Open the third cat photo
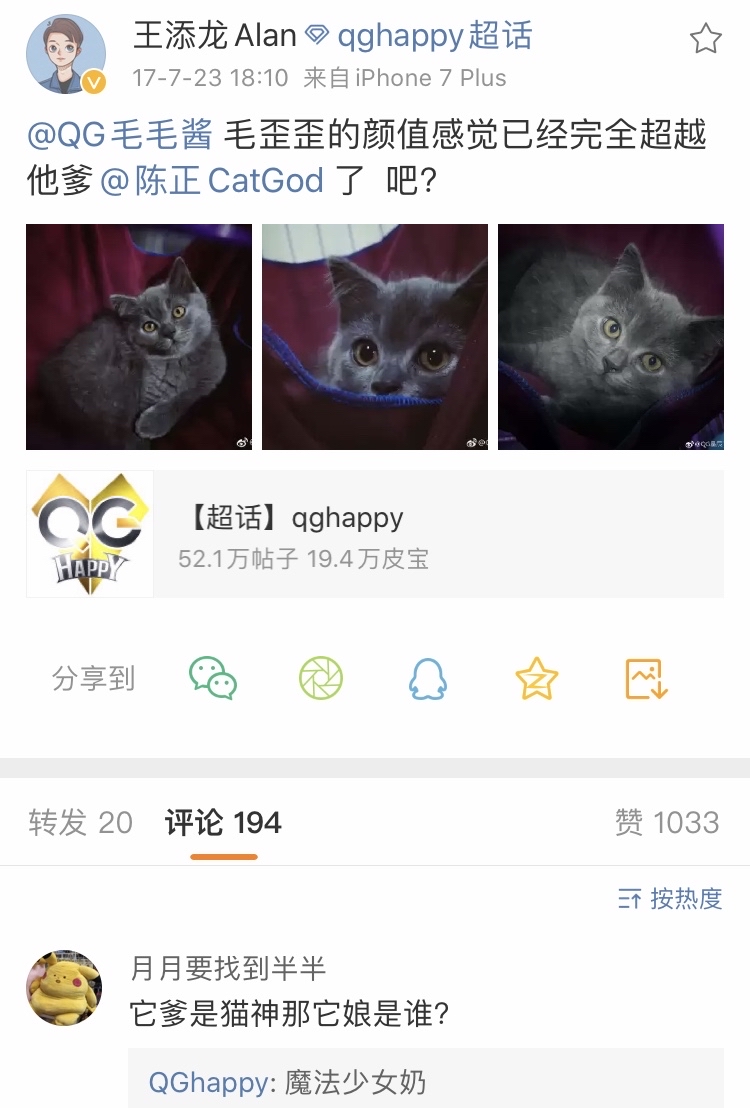The image size is (750, 1108). [611, 337]
